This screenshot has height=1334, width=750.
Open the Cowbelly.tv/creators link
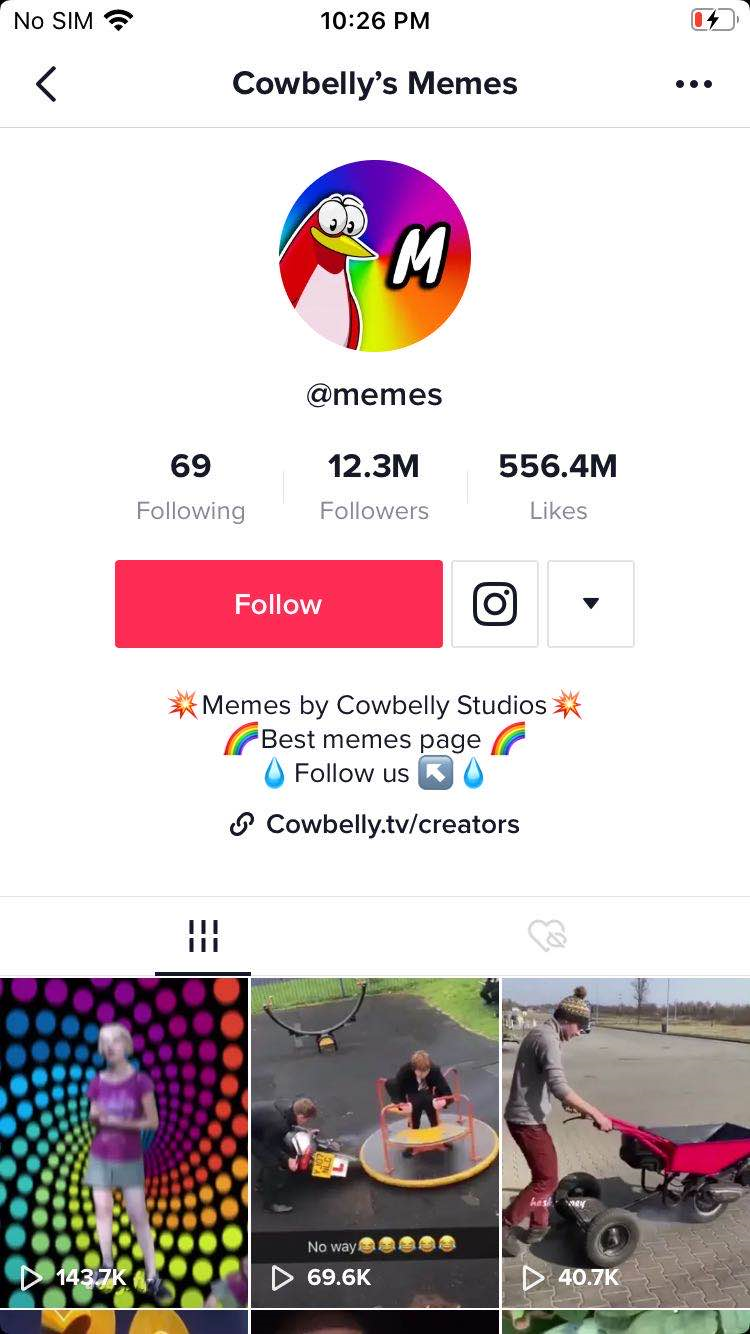[392, 825]
